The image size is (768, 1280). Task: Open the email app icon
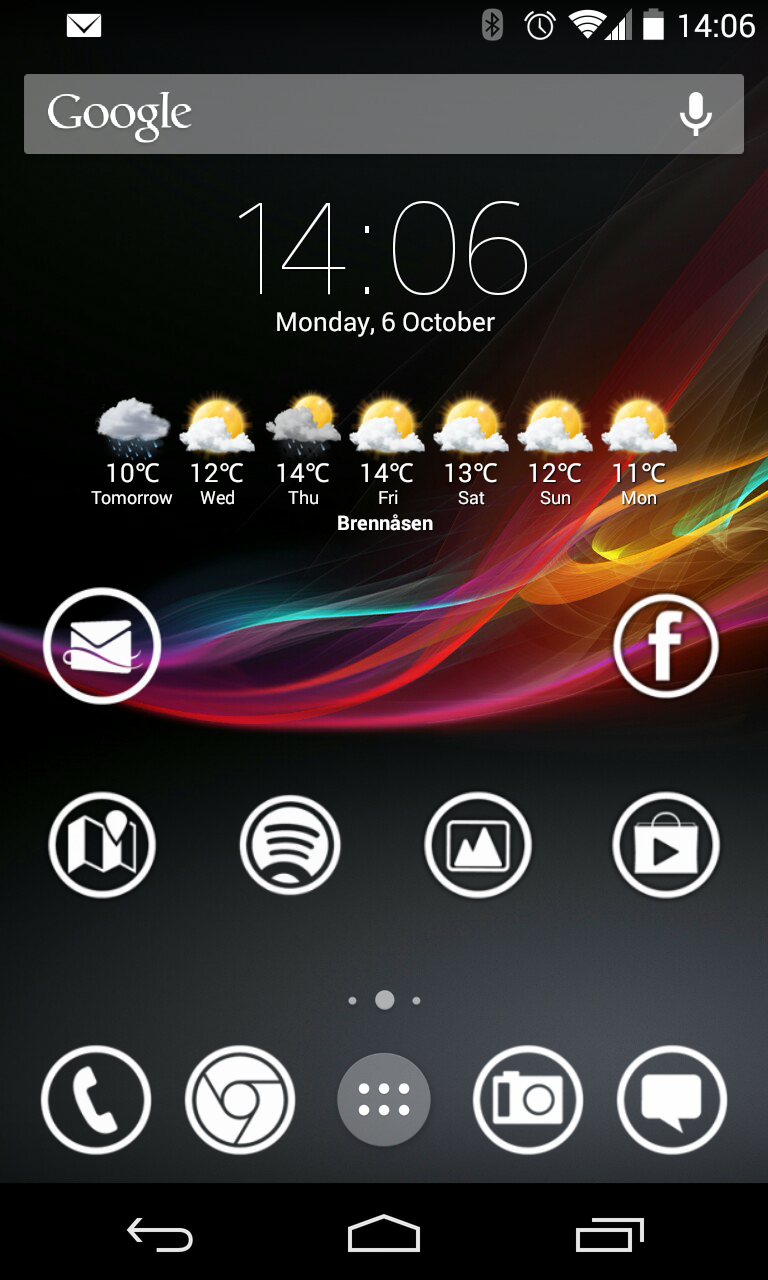[x=102, y=645]
